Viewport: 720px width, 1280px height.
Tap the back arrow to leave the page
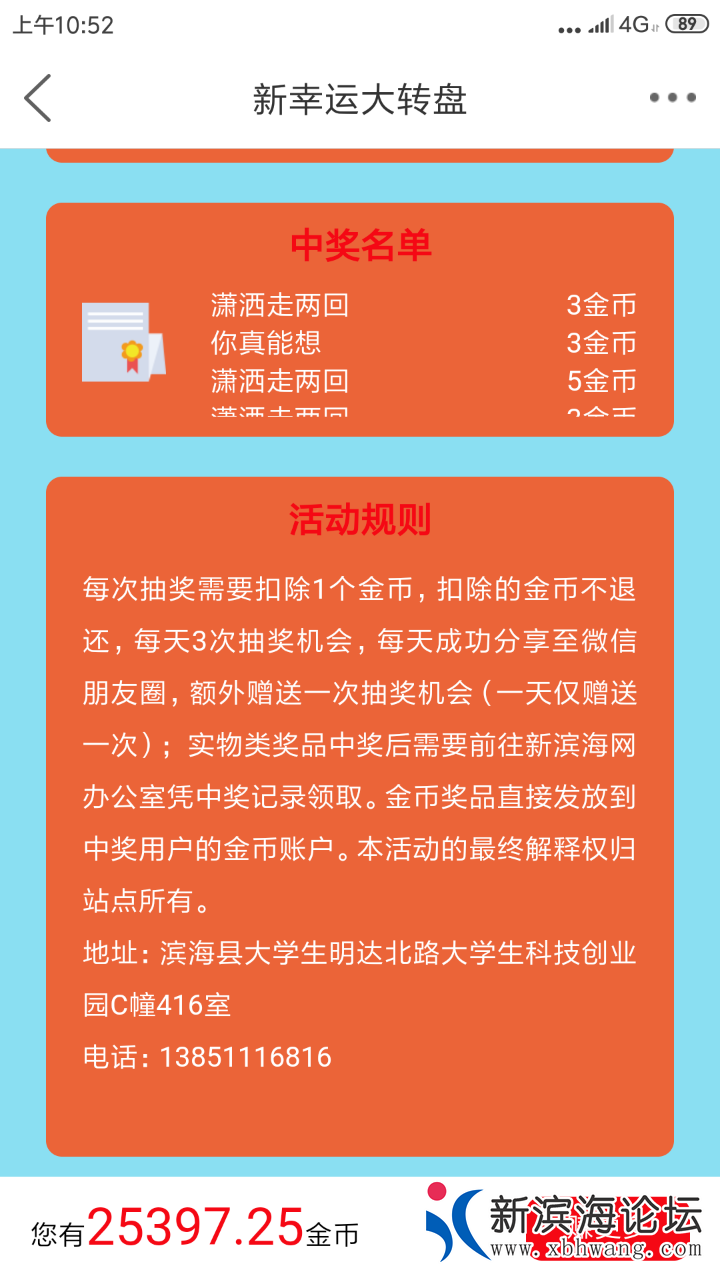pyautogui.click(x=38, y=97)
